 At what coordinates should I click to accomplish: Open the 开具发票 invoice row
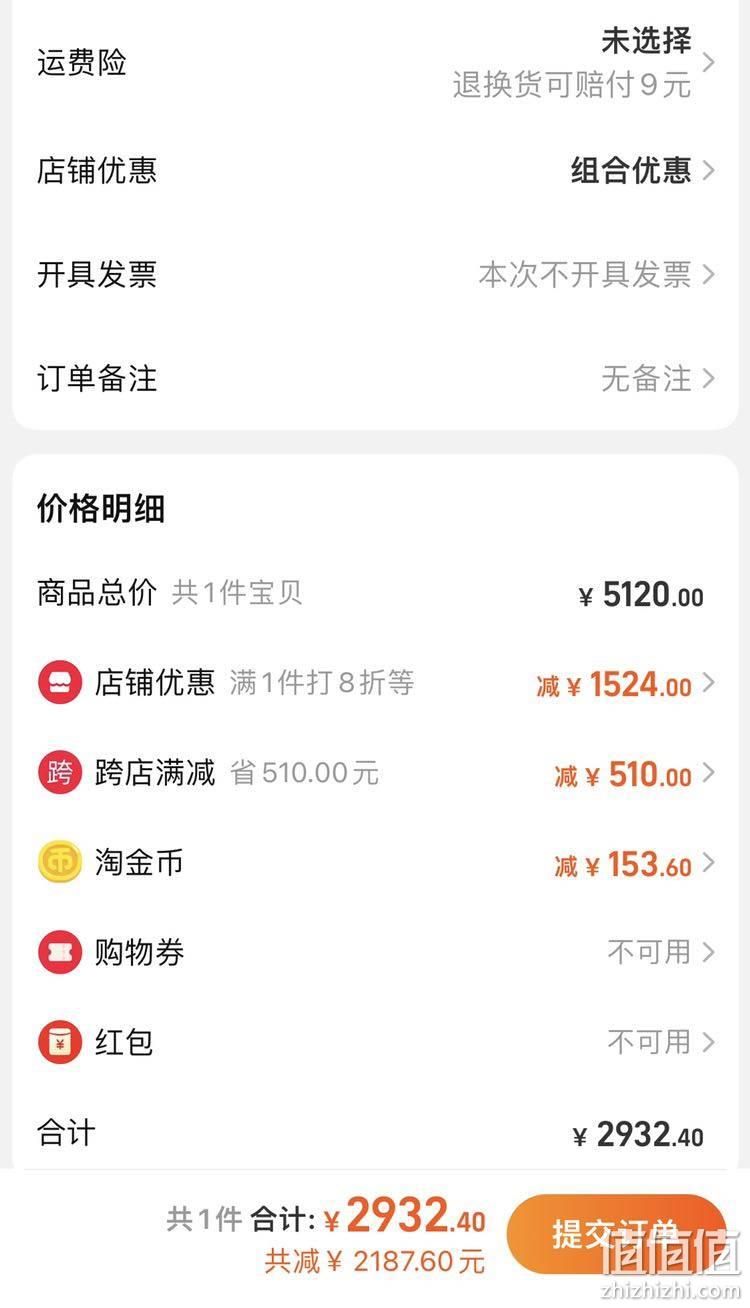pyautogui.click(x=375, y=274)
